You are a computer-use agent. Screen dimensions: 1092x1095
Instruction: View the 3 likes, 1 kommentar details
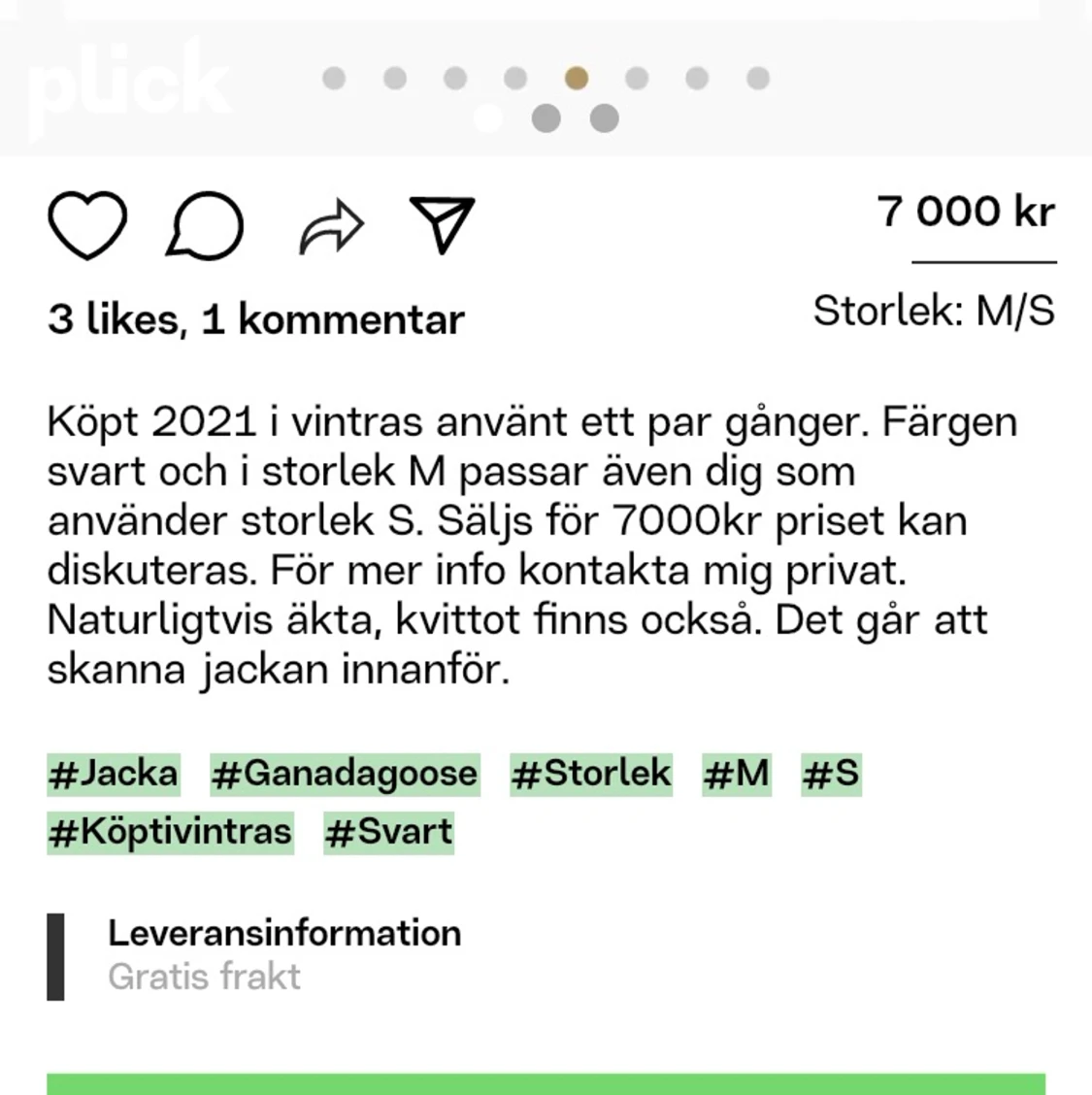click(x=256, y=319)
